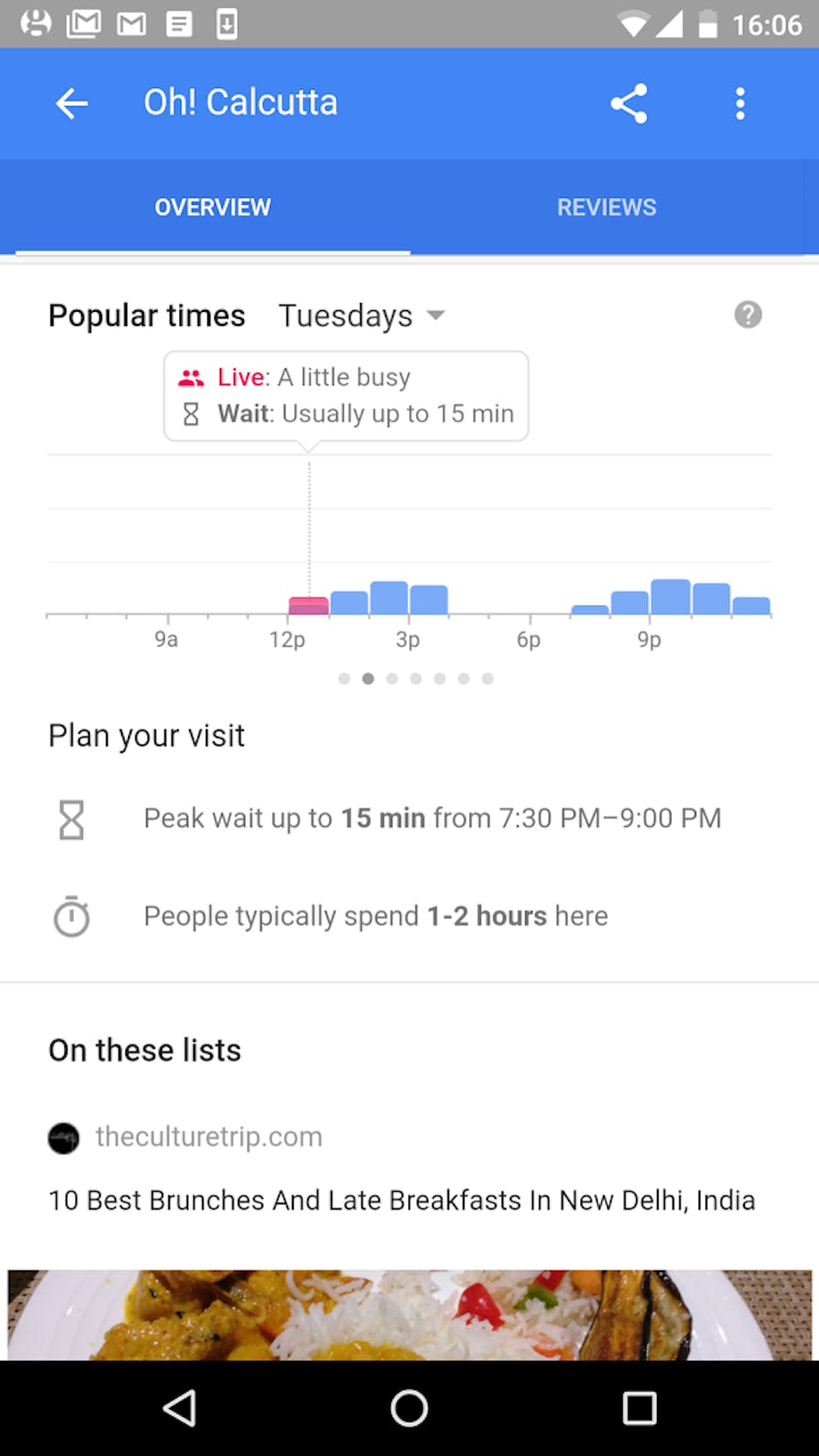
Task: Open the overflow menu
Action: coord(740,104)
